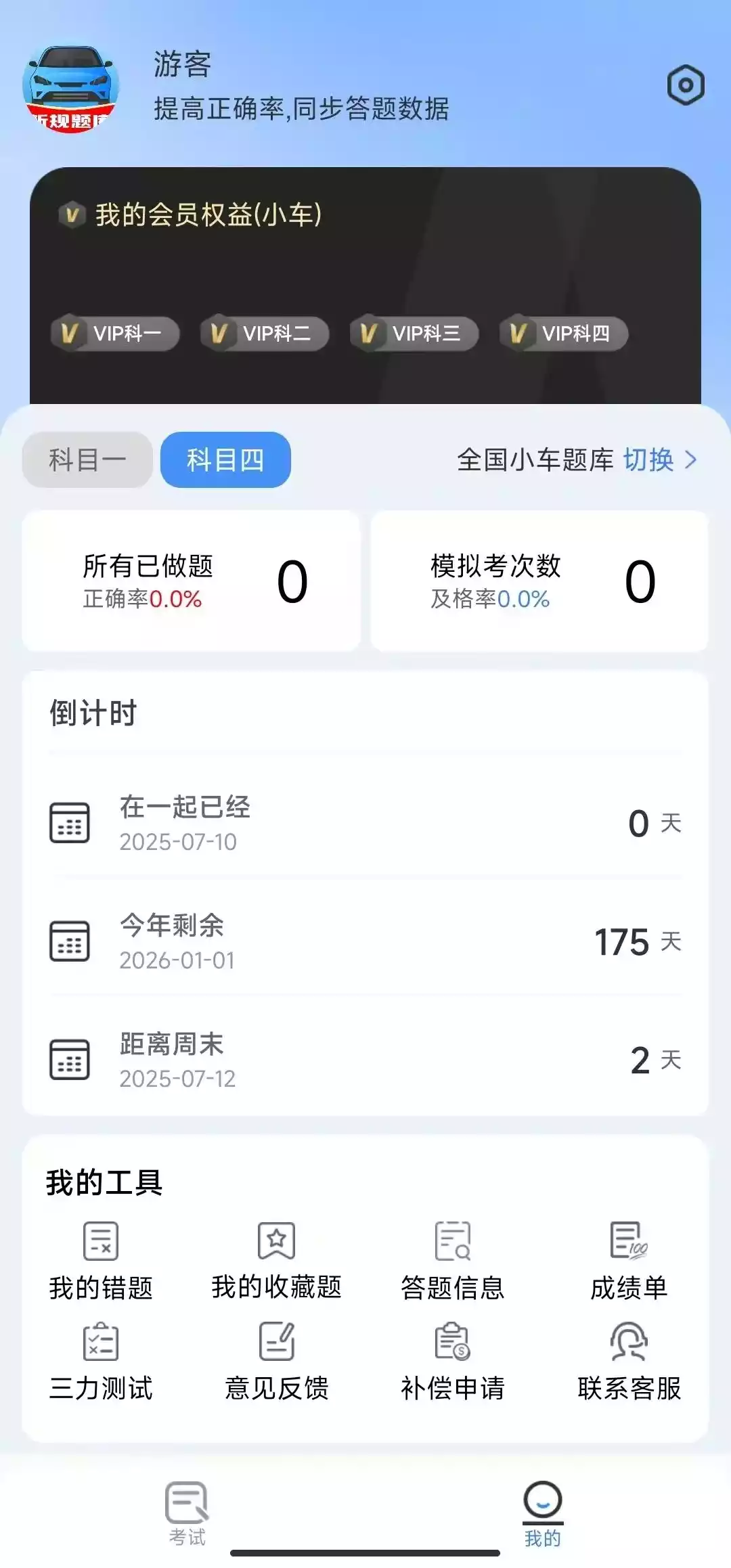Tap the 游客 guest profile avatar

(70, 89)
